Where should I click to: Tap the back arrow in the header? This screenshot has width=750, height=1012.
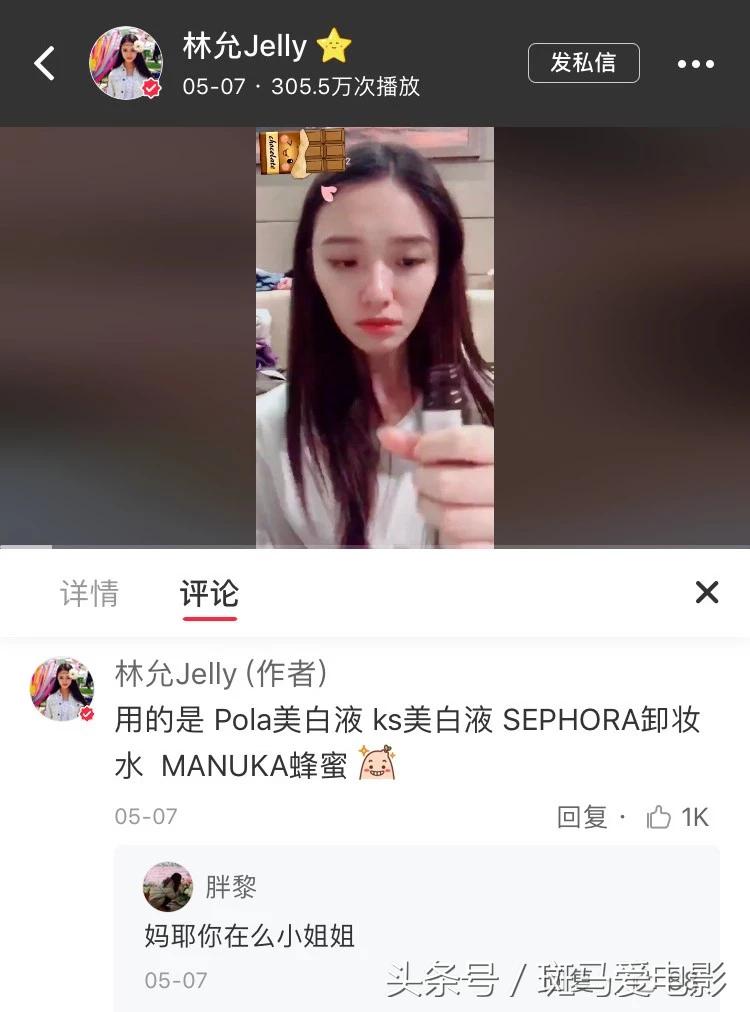coord(43,63)
